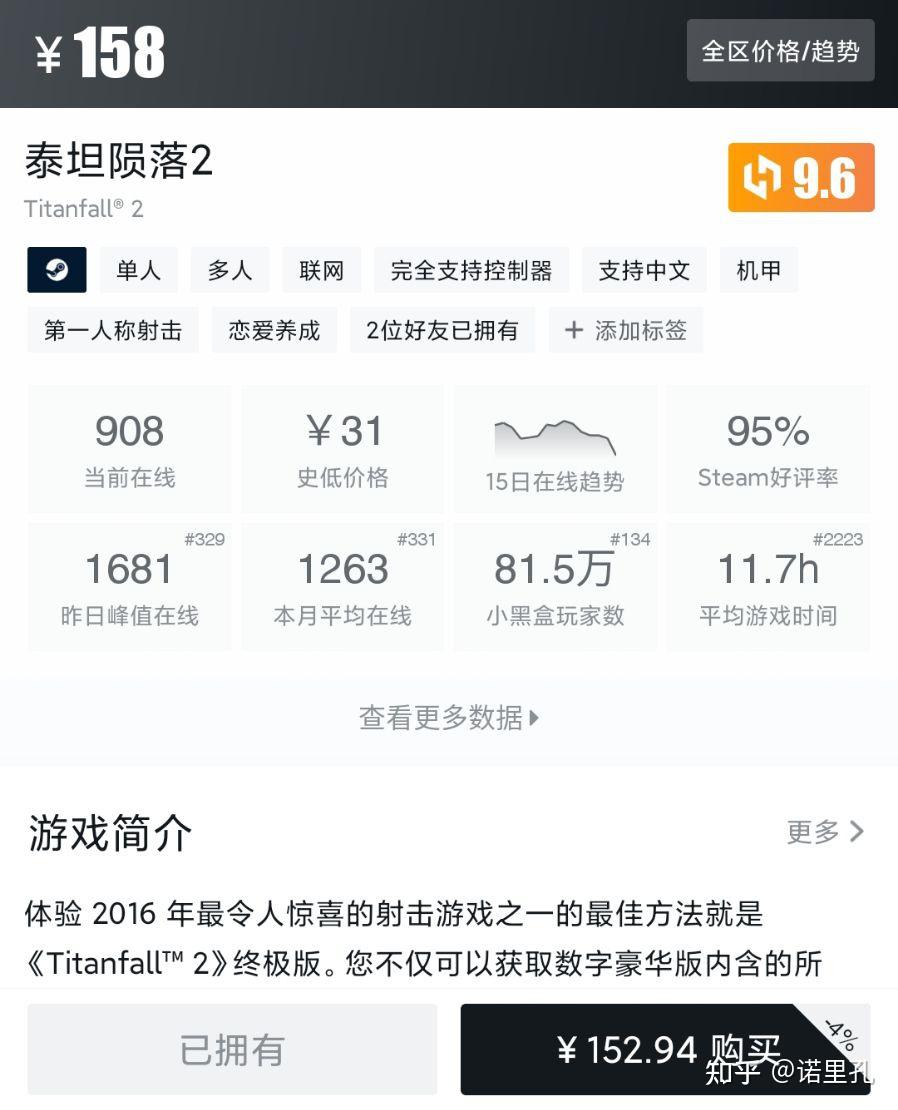Viewport: 898px width, 1110px height.
Task: Select the 多人 tag
Action: coord(230,270)
